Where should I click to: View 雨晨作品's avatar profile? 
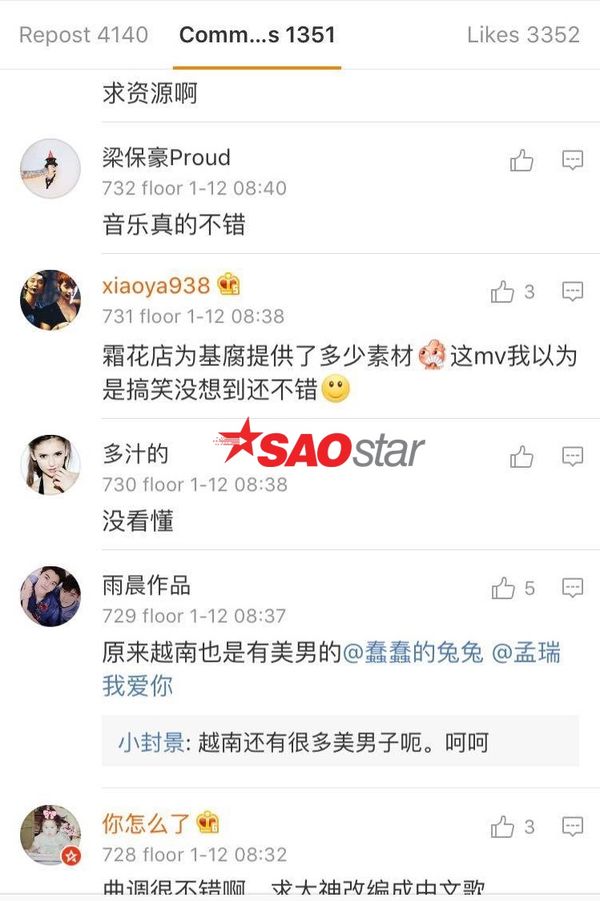tap(50, 597)
